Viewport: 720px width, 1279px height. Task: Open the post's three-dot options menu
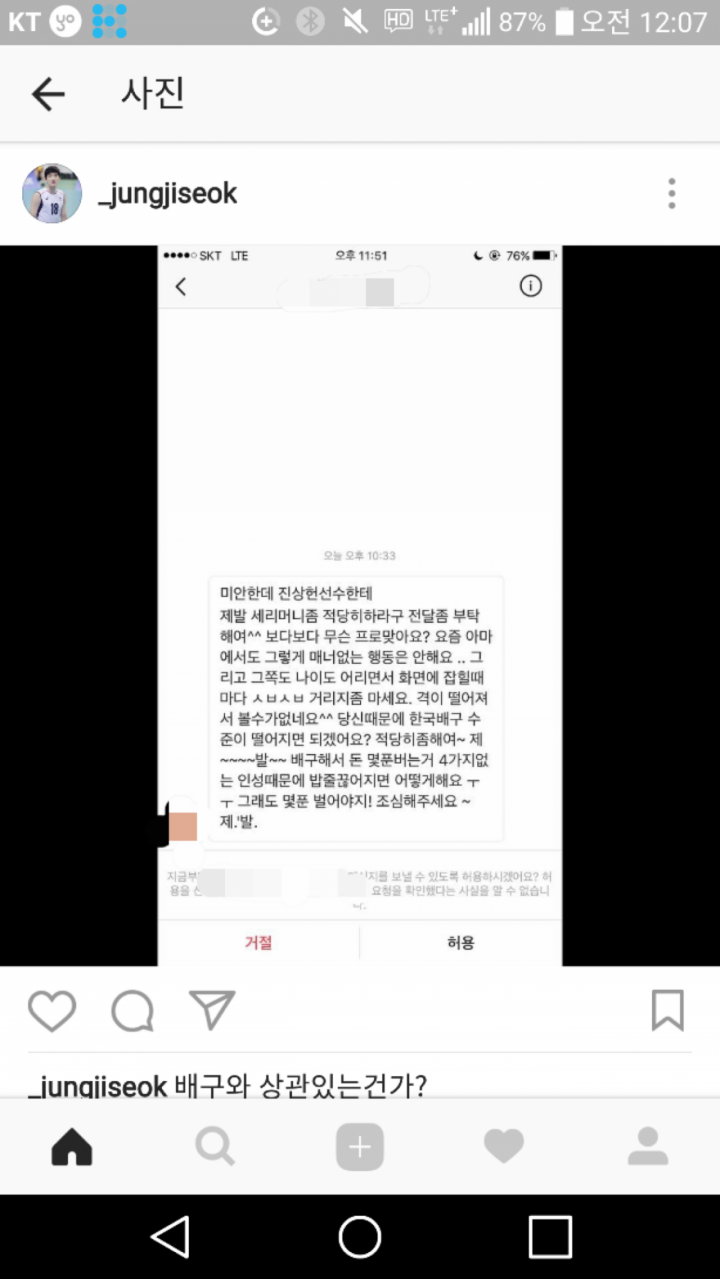click(671, 193)
